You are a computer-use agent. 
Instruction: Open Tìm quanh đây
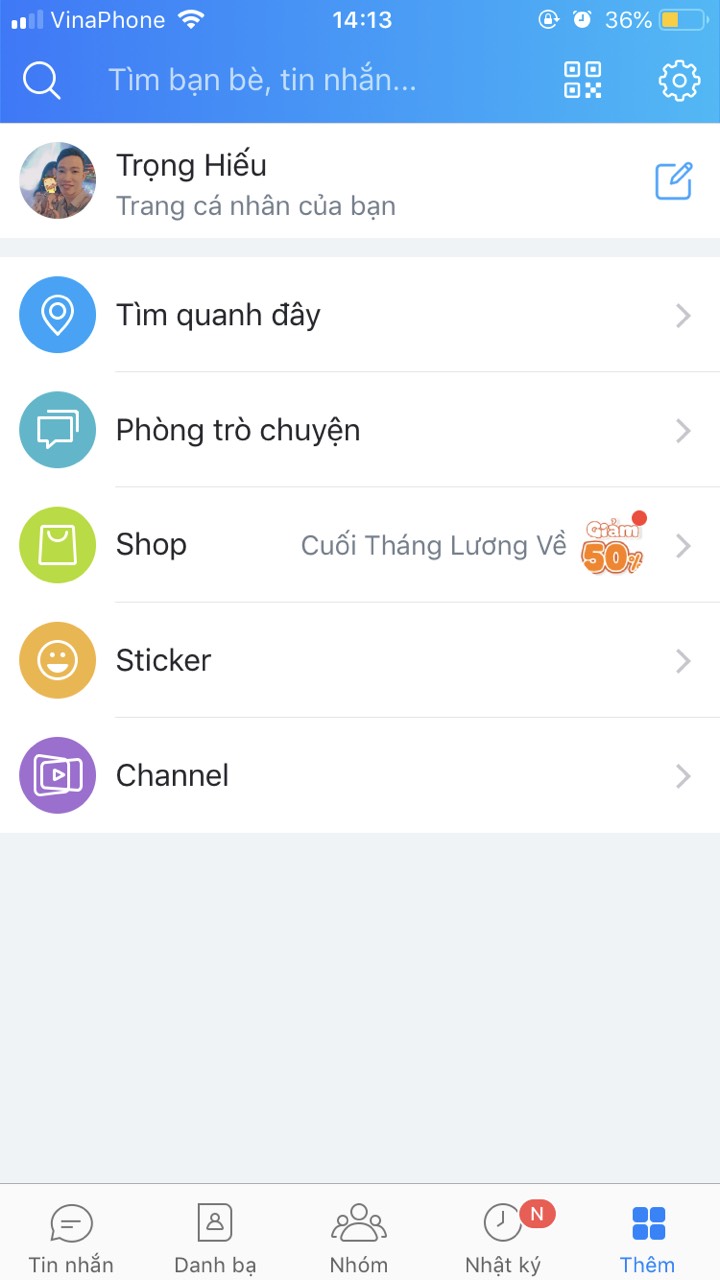coord(360,316)
